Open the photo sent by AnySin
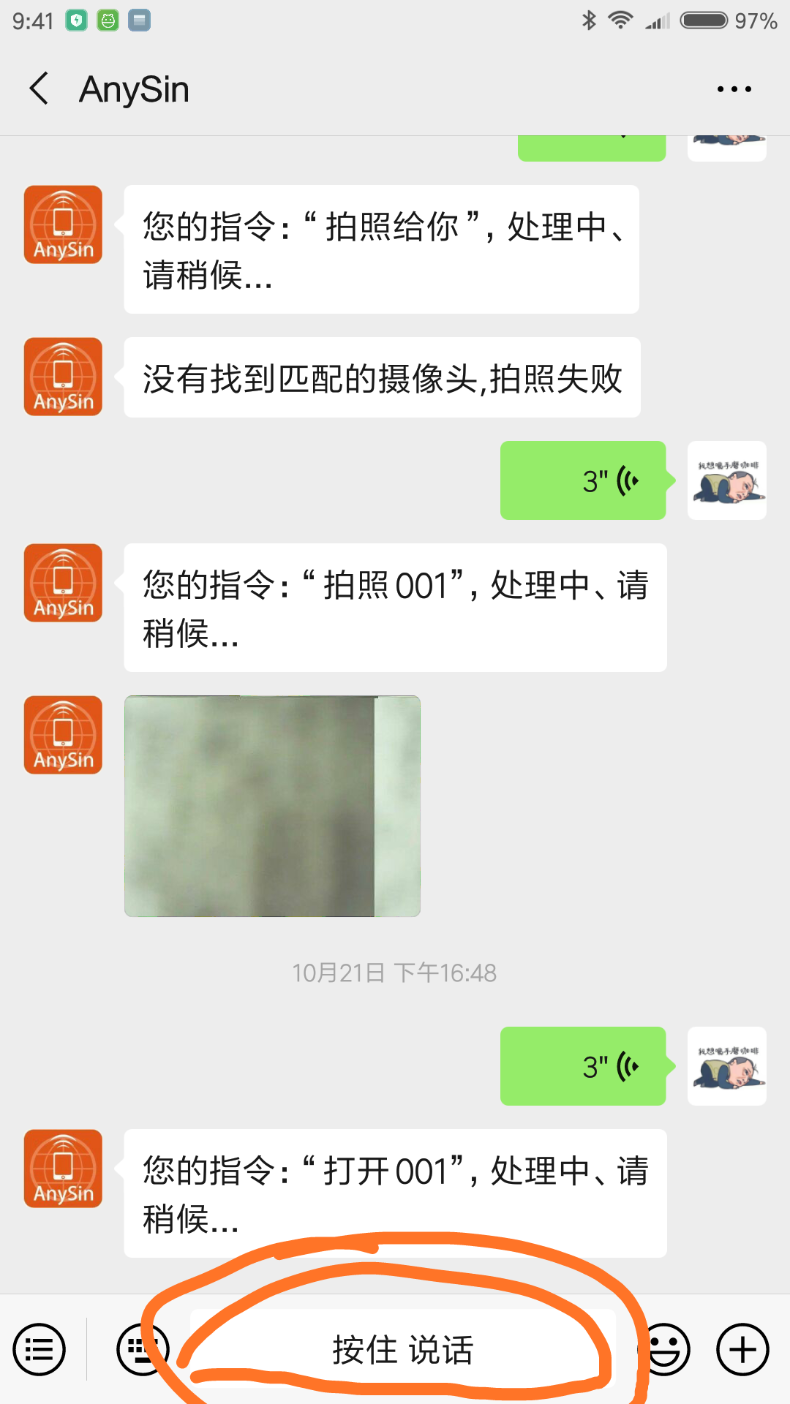 pos(272,806)
